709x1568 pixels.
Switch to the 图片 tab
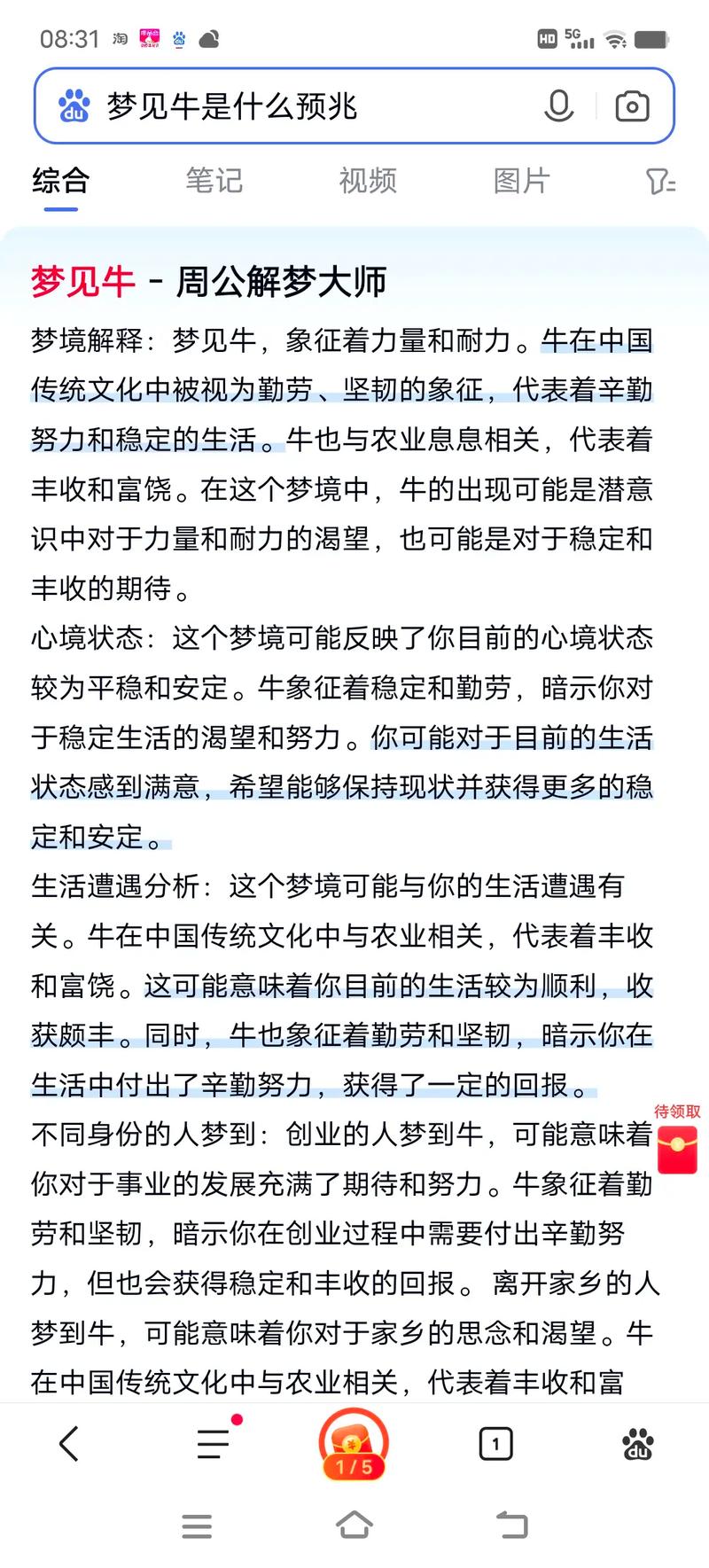coord(521,181)
